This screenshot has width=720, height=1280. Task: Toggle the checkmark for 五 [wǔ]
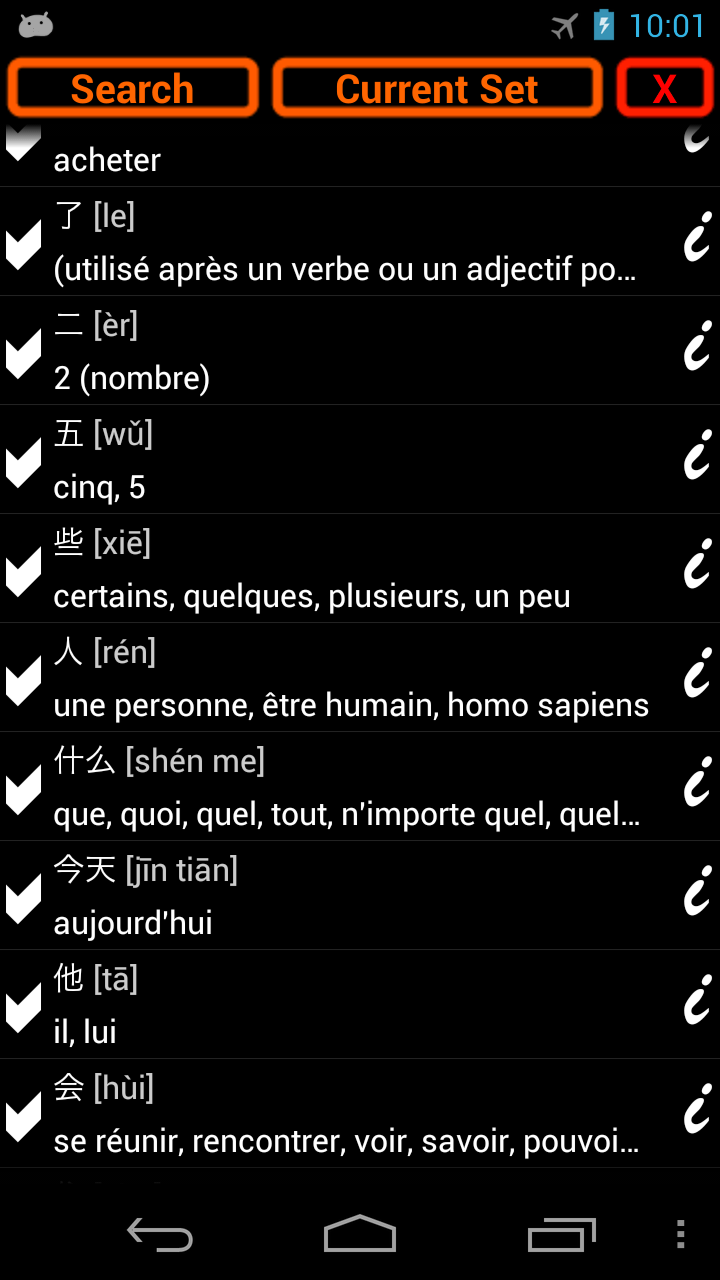(23, 462)
